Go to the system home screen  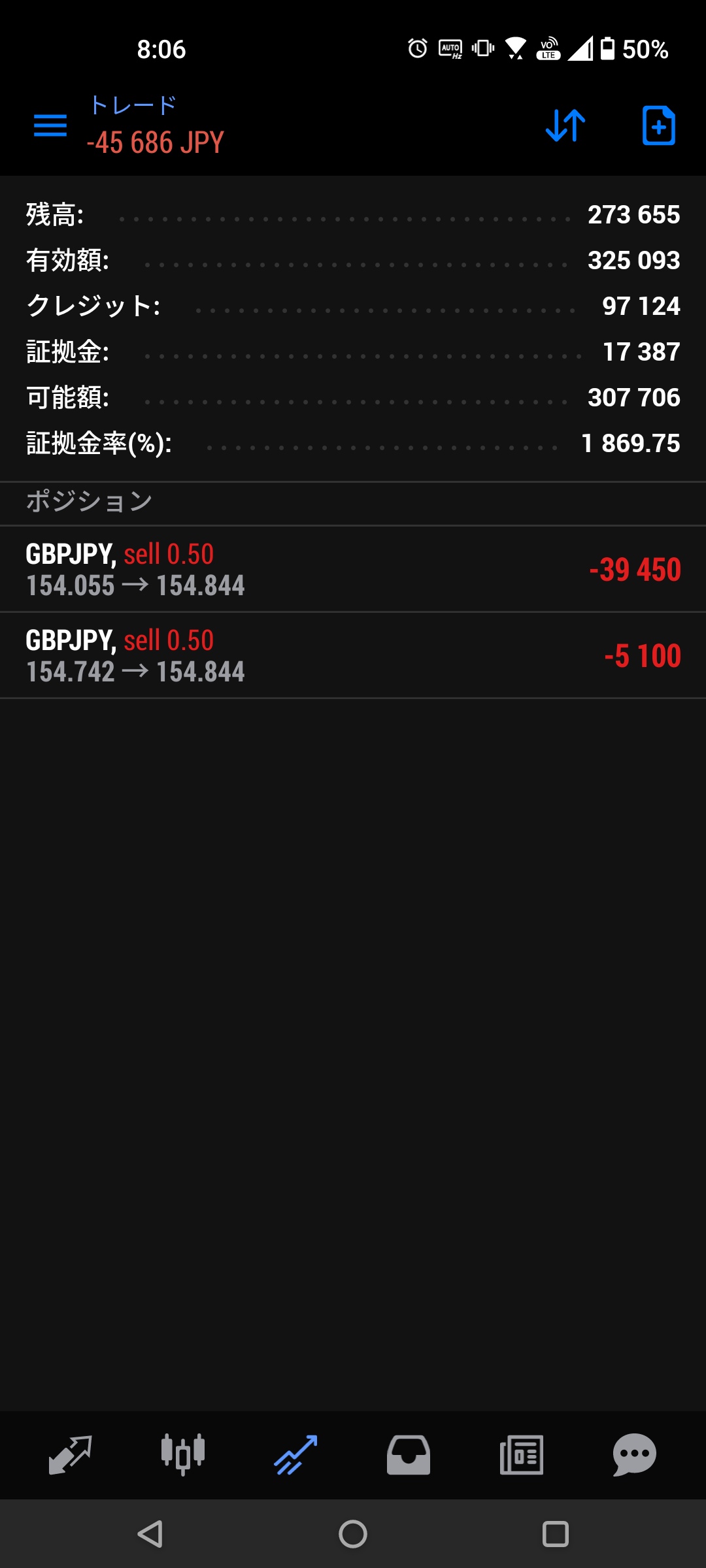click(x=353, y=1534)
